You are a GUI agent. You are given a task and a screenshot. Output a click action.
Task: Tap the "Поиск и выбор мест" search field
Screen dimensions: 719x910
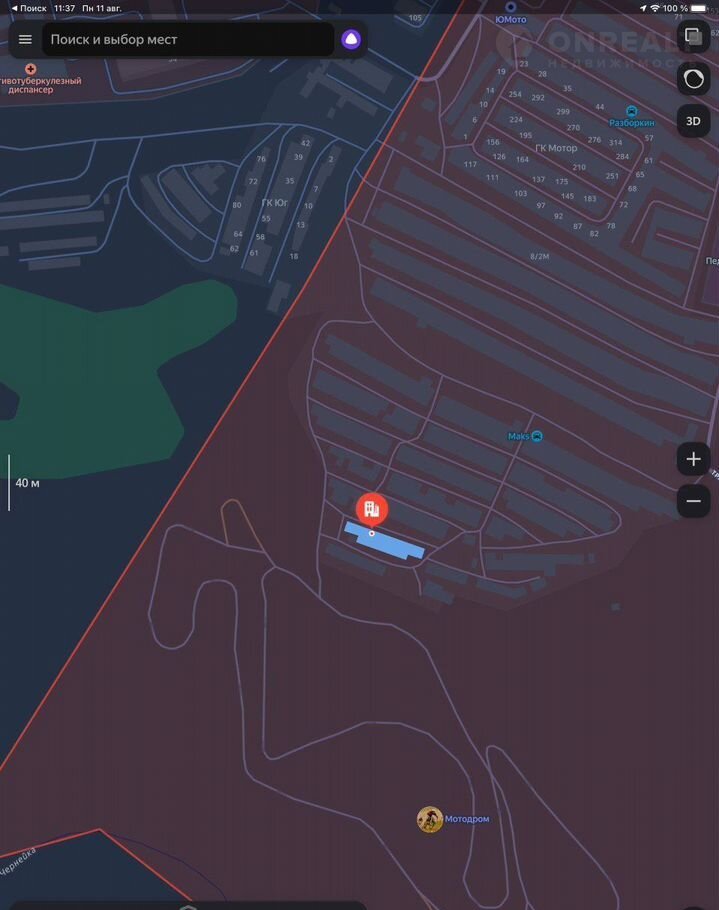click(188, 40)
